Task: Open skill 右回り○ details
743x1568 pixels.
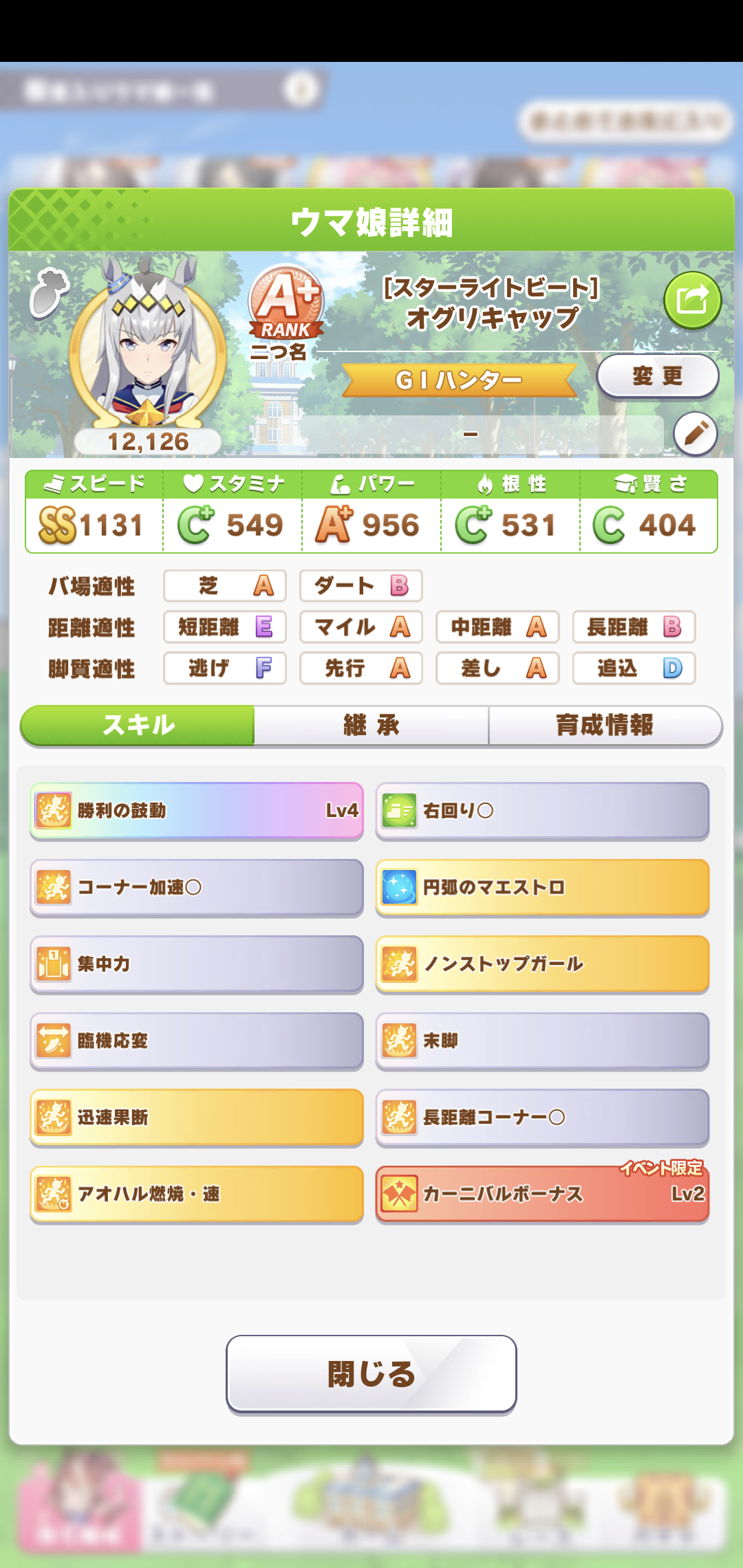Action: pyautogui.click(x=542, y=811)
